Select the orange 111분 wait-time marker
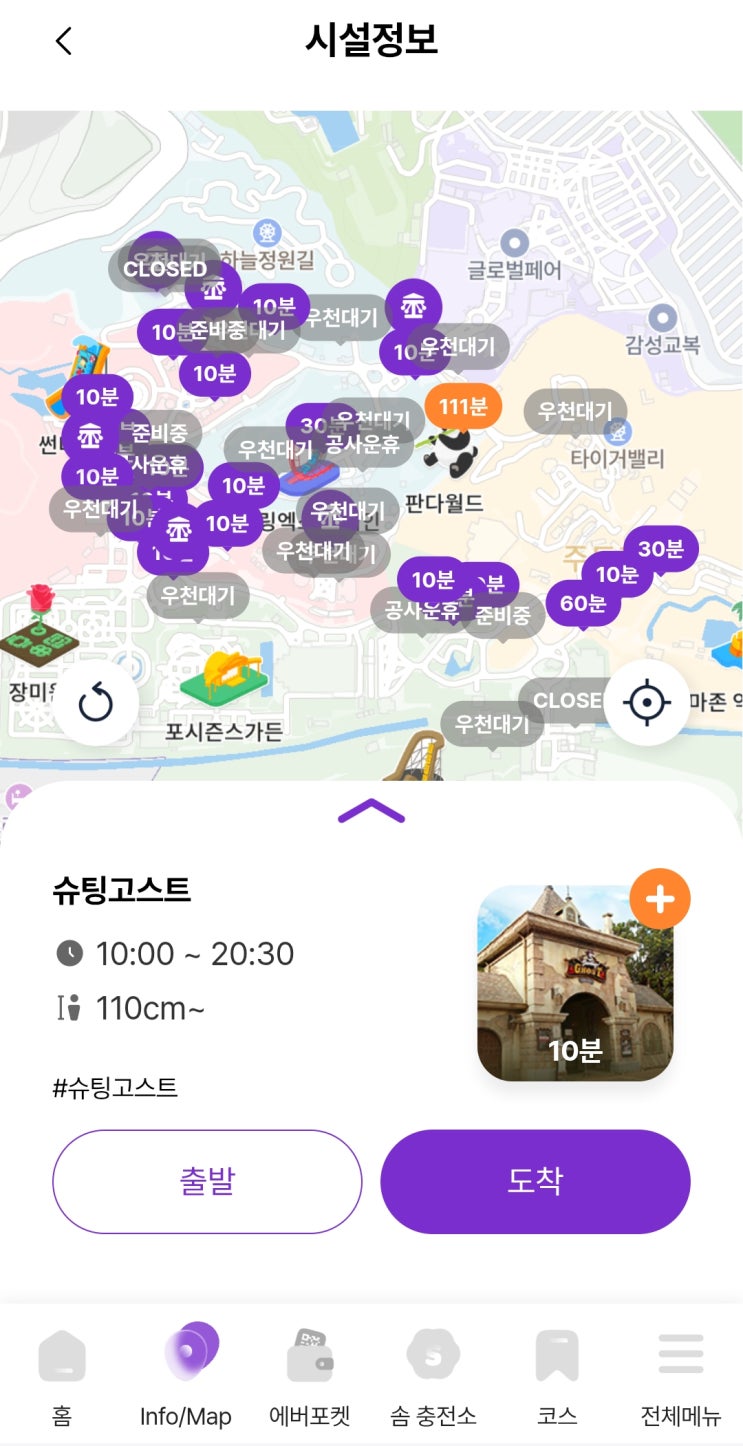Screen dimensions: 743x1446 pyautogui.click(x=462, y=407)
